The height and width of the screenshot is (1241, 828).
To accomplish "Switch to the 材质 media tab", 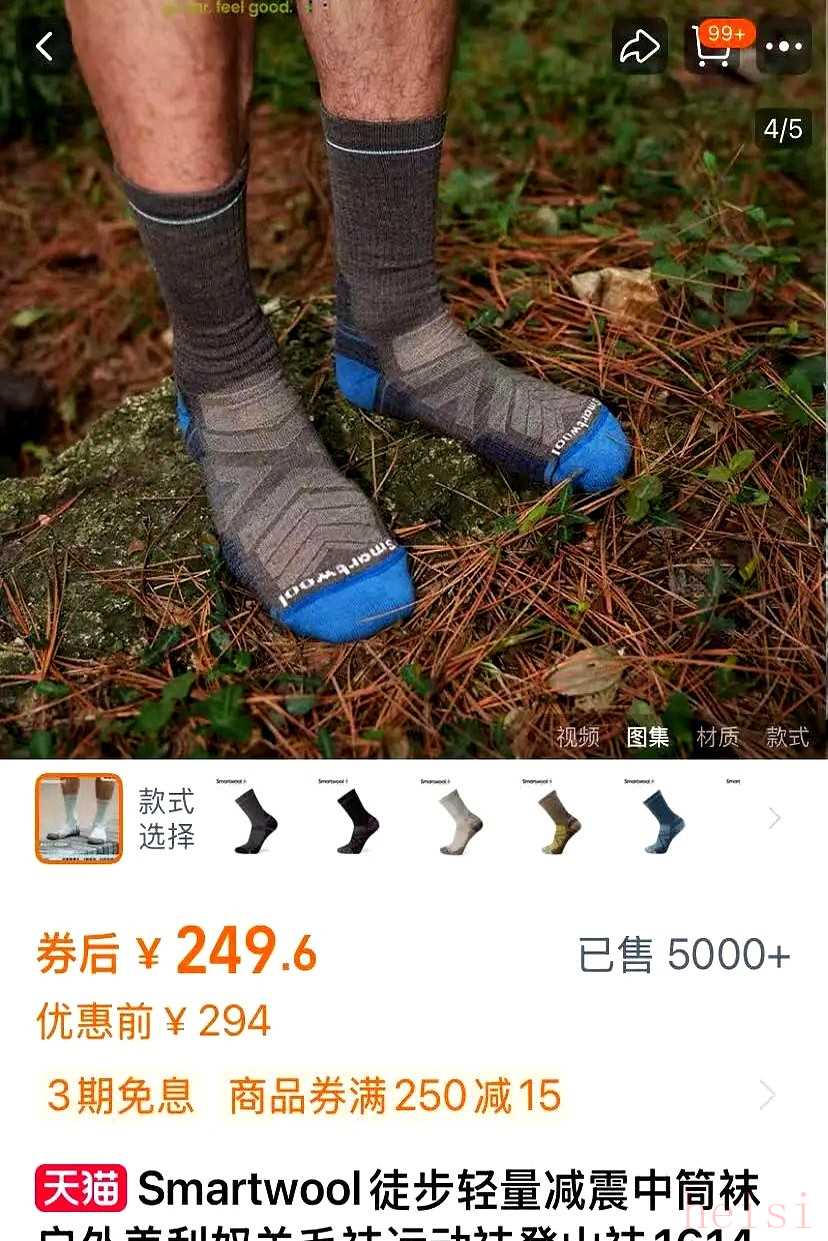I will coord(717,737).
